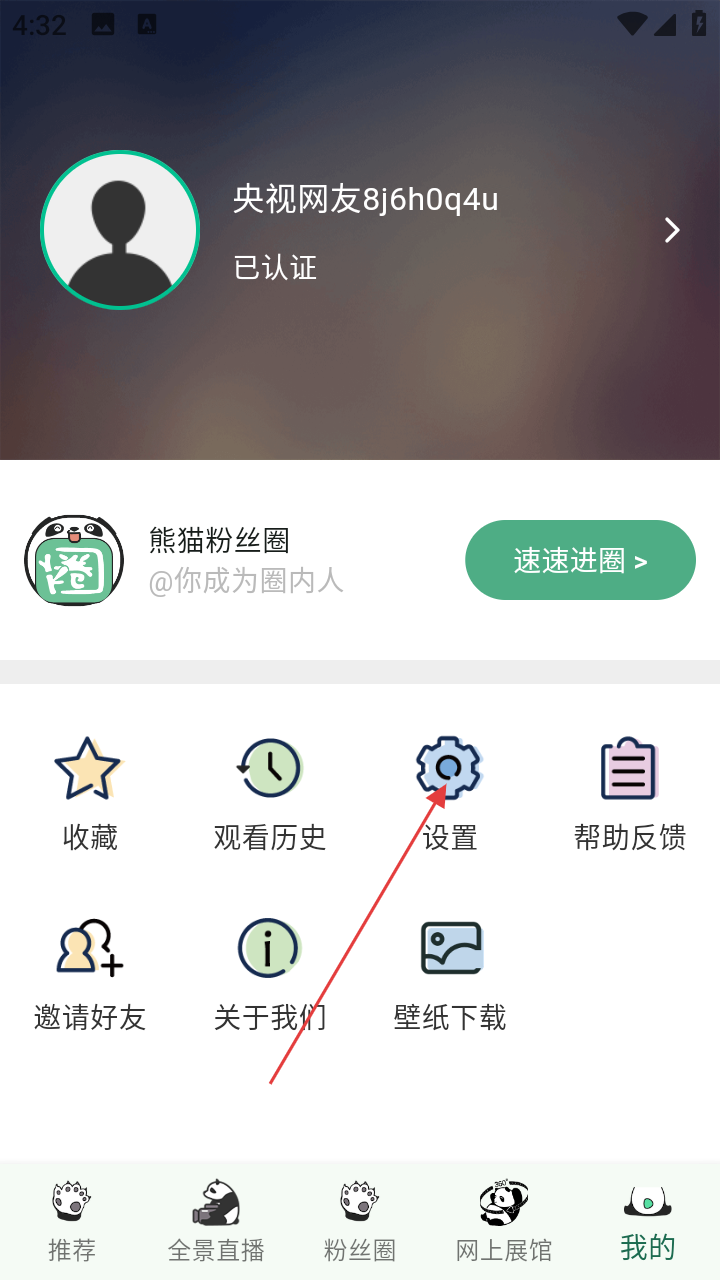
Task: Open the 熊猫粉丝圈 circle icon
Action: click(74, 560)
